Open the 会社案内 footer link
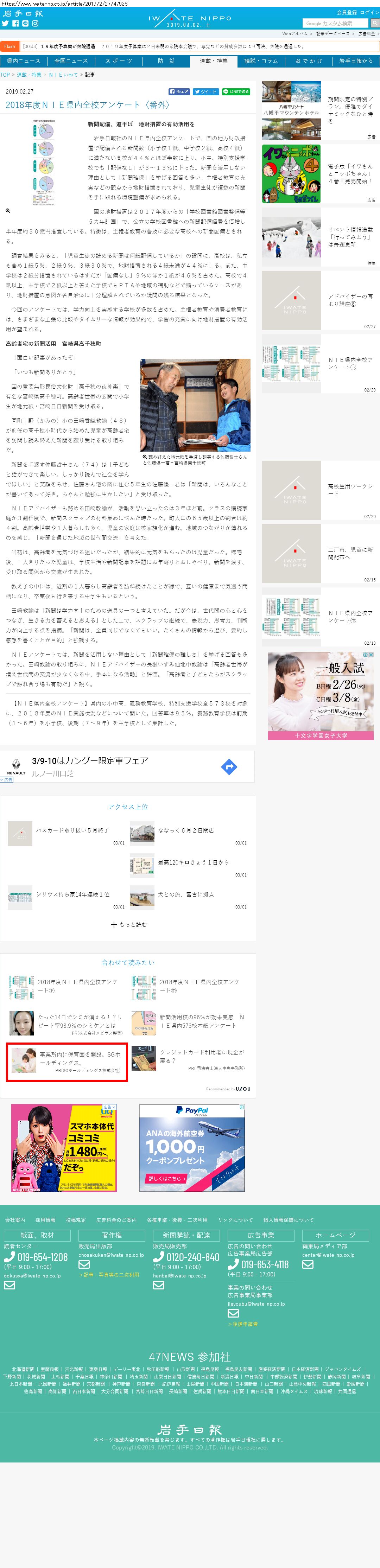 point(15,1220)
